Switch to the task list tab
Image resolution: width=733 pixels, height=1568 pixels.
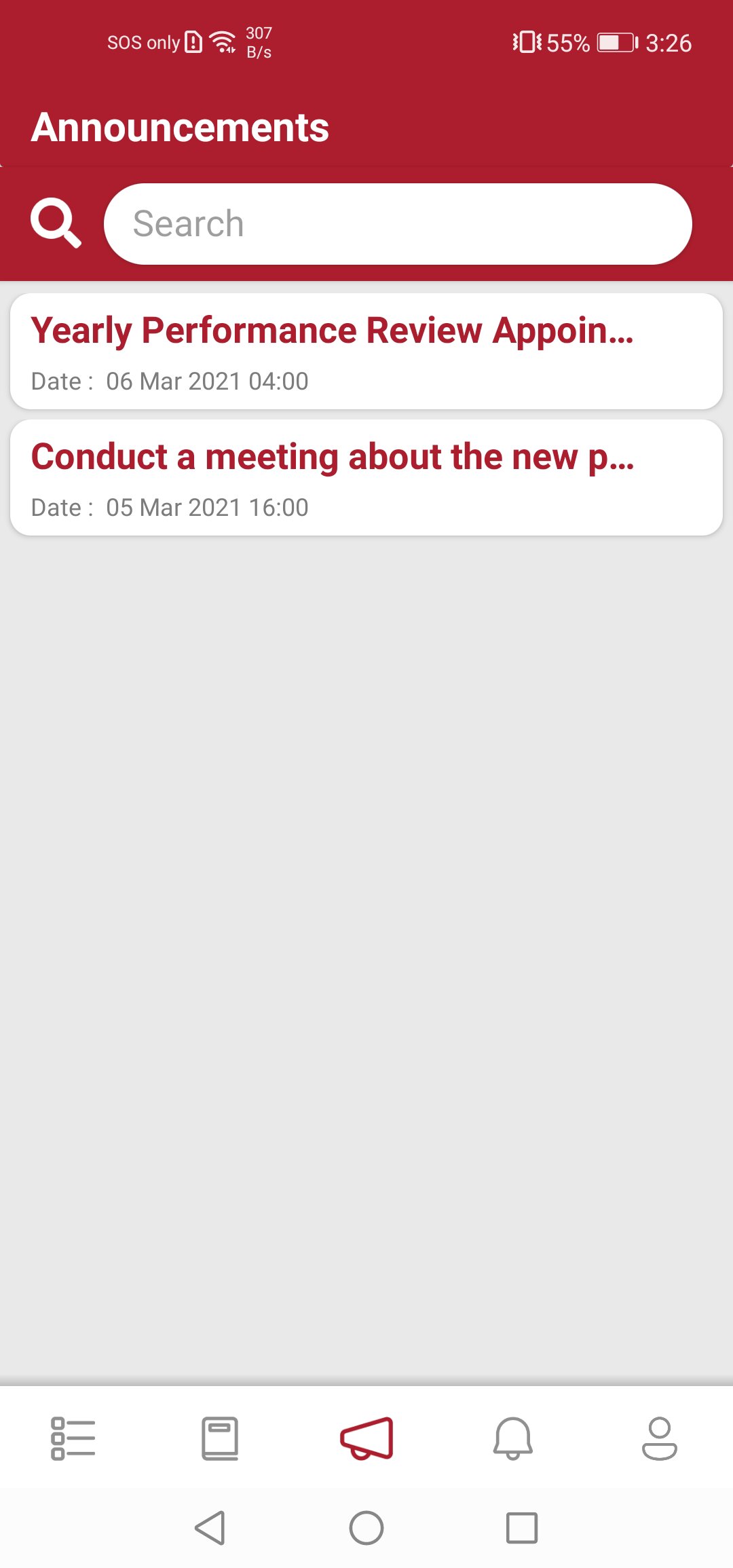click(x=73, y=1438)
